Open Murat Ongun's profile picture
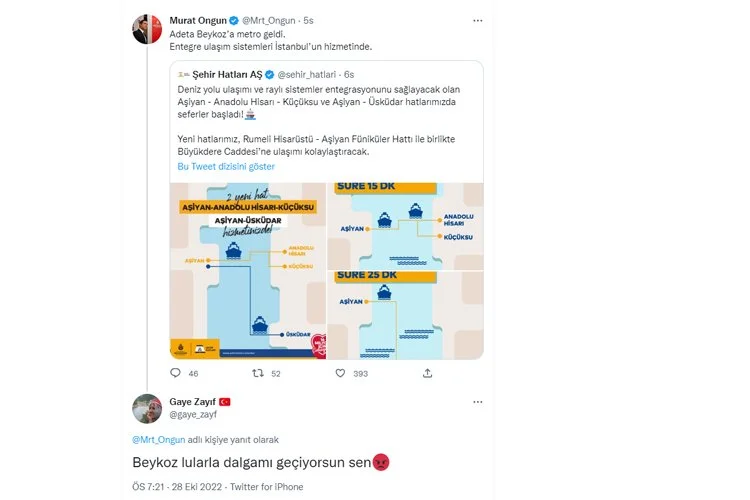750x500 pixels. (146, 29)
